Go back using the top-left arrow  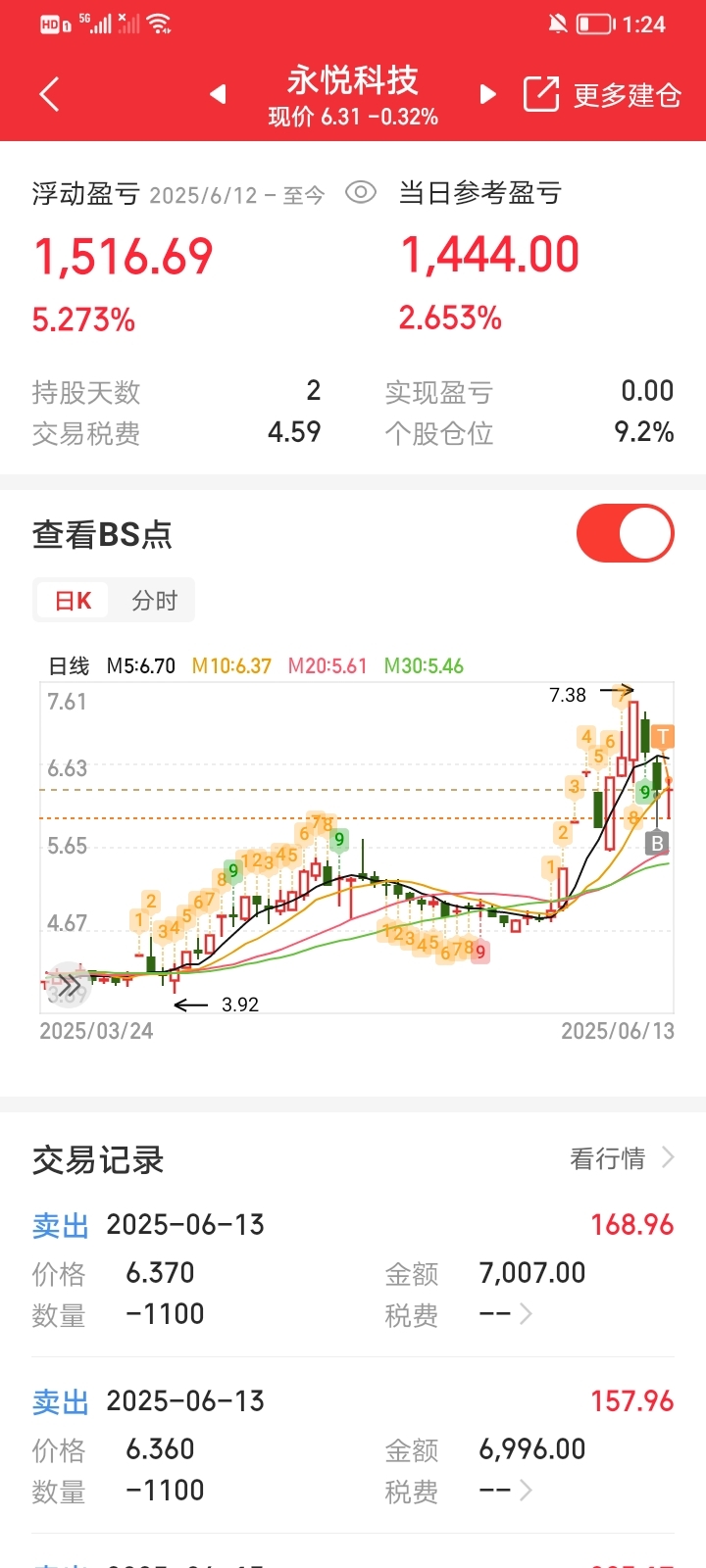(50, 95)
